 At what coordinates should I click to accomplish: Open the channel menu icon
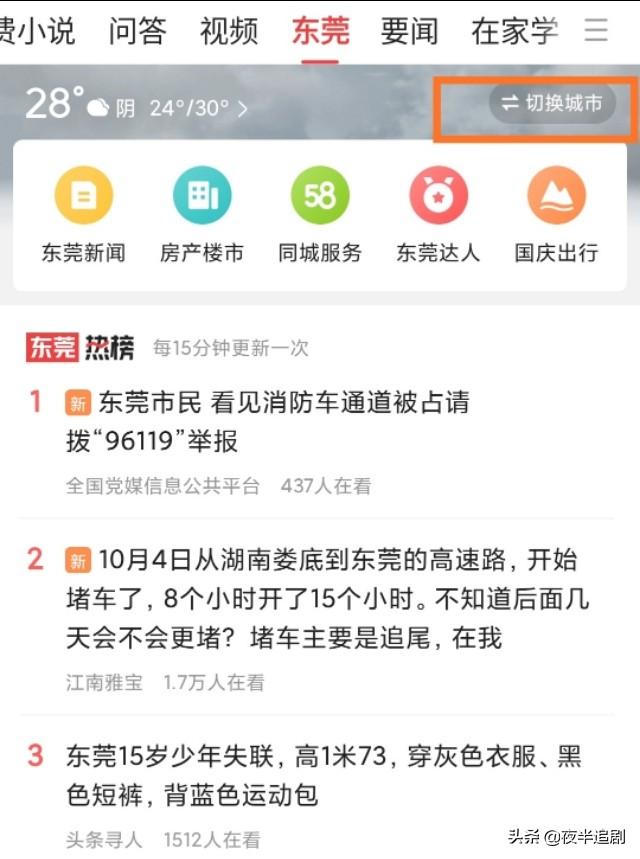[x=597, y=31]
